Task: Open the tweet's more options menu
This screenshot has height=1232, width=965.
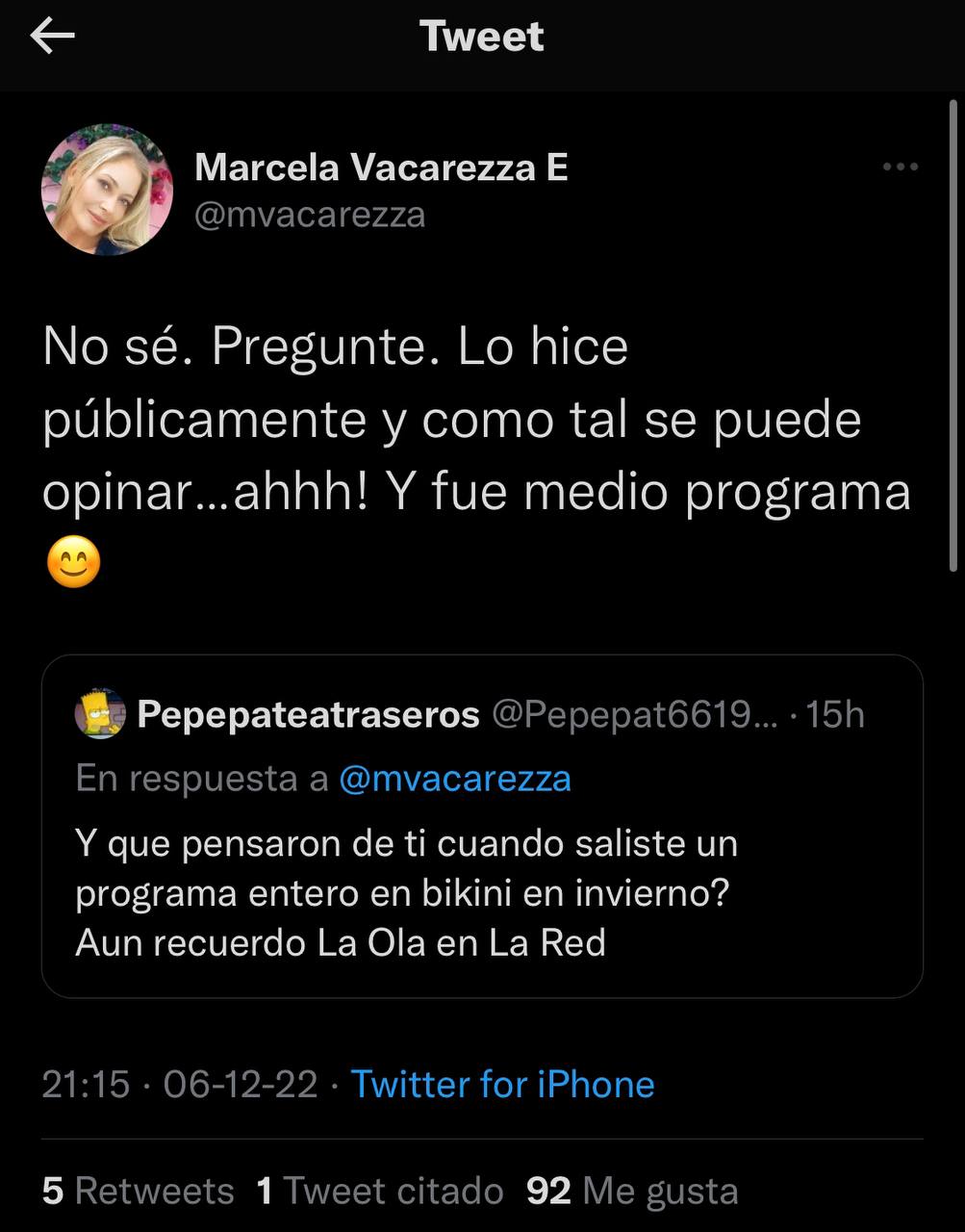Action: [899, 166]
